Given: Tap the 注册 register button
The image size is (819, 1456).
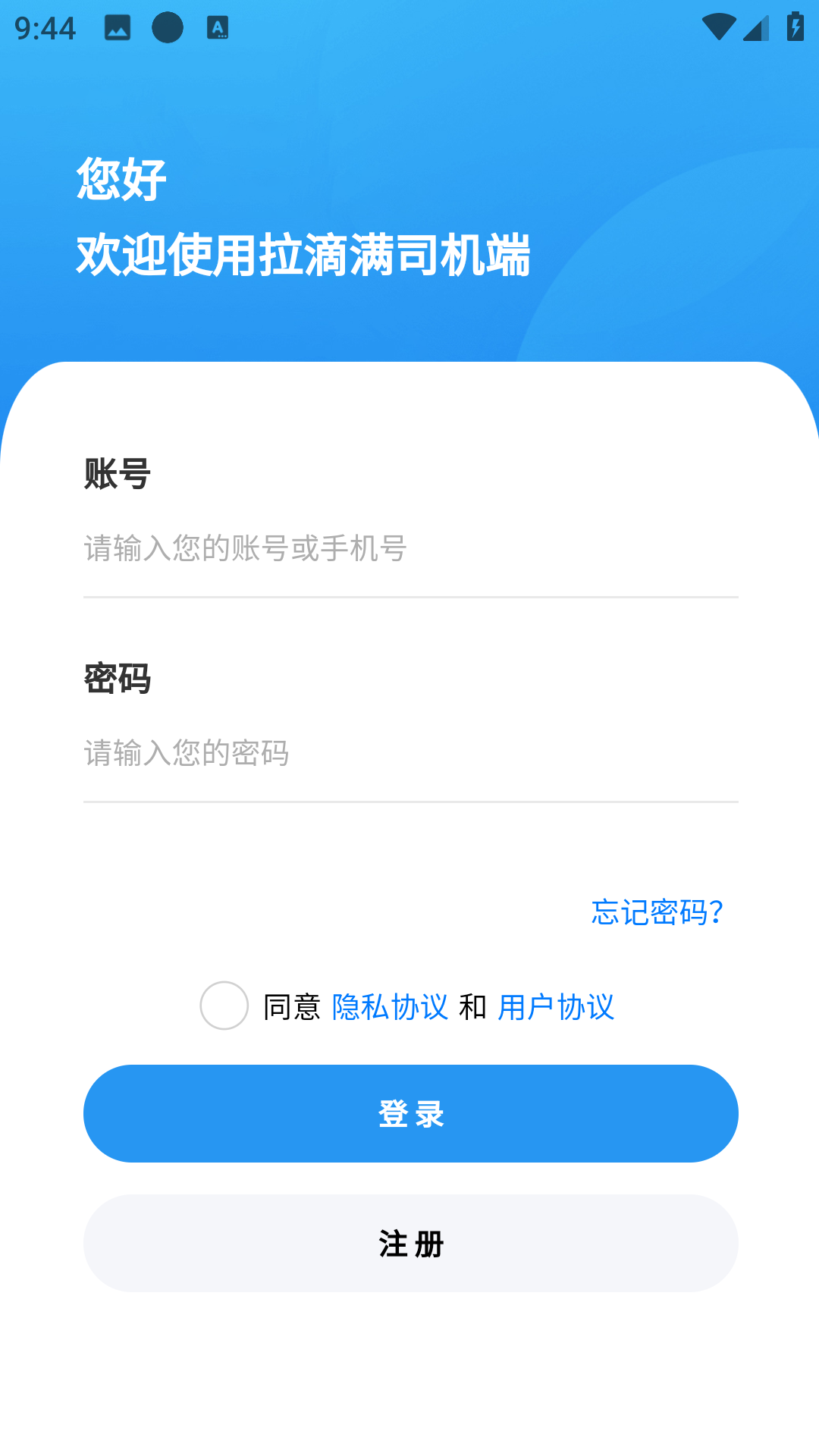Looking at the screenshot, I should (x=410, y=1244).
